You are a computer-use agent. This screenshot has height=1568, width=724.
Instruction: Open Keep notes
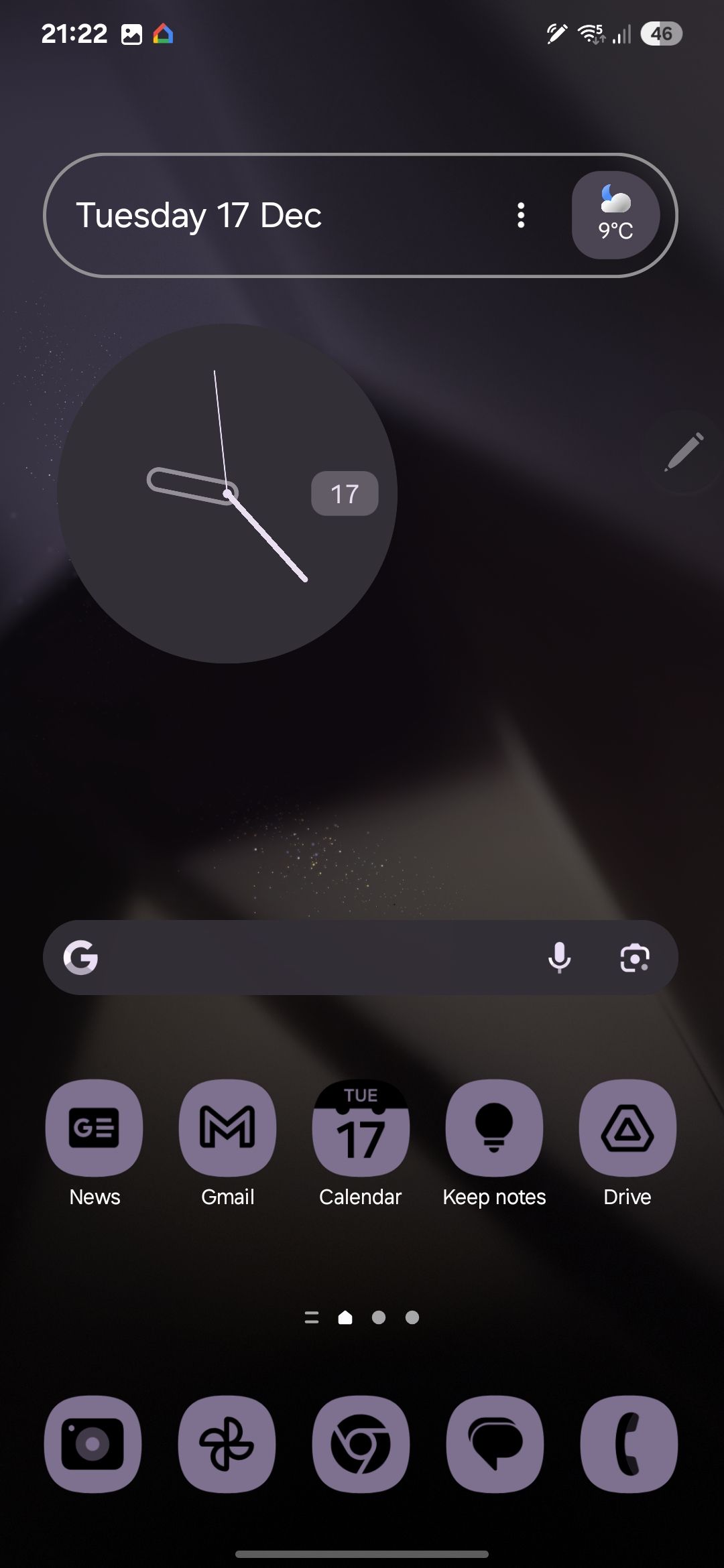coord(495,1128)
